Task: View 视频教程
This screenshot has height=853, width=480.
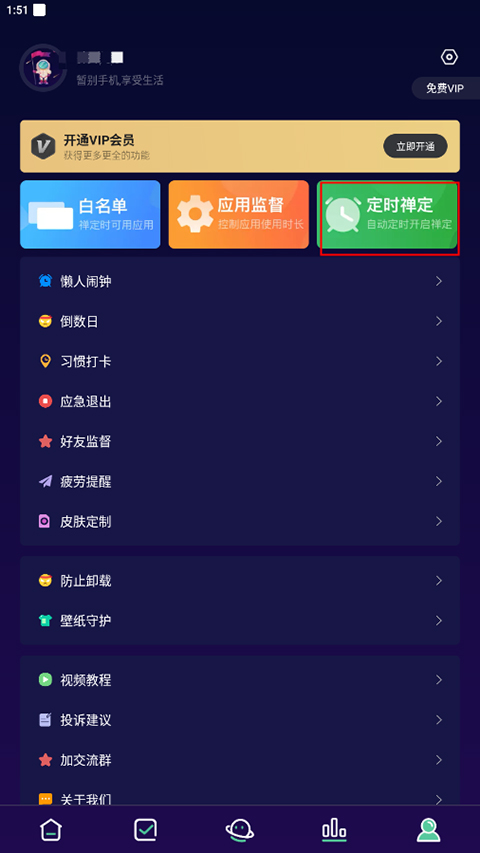Action: (240, 680)
